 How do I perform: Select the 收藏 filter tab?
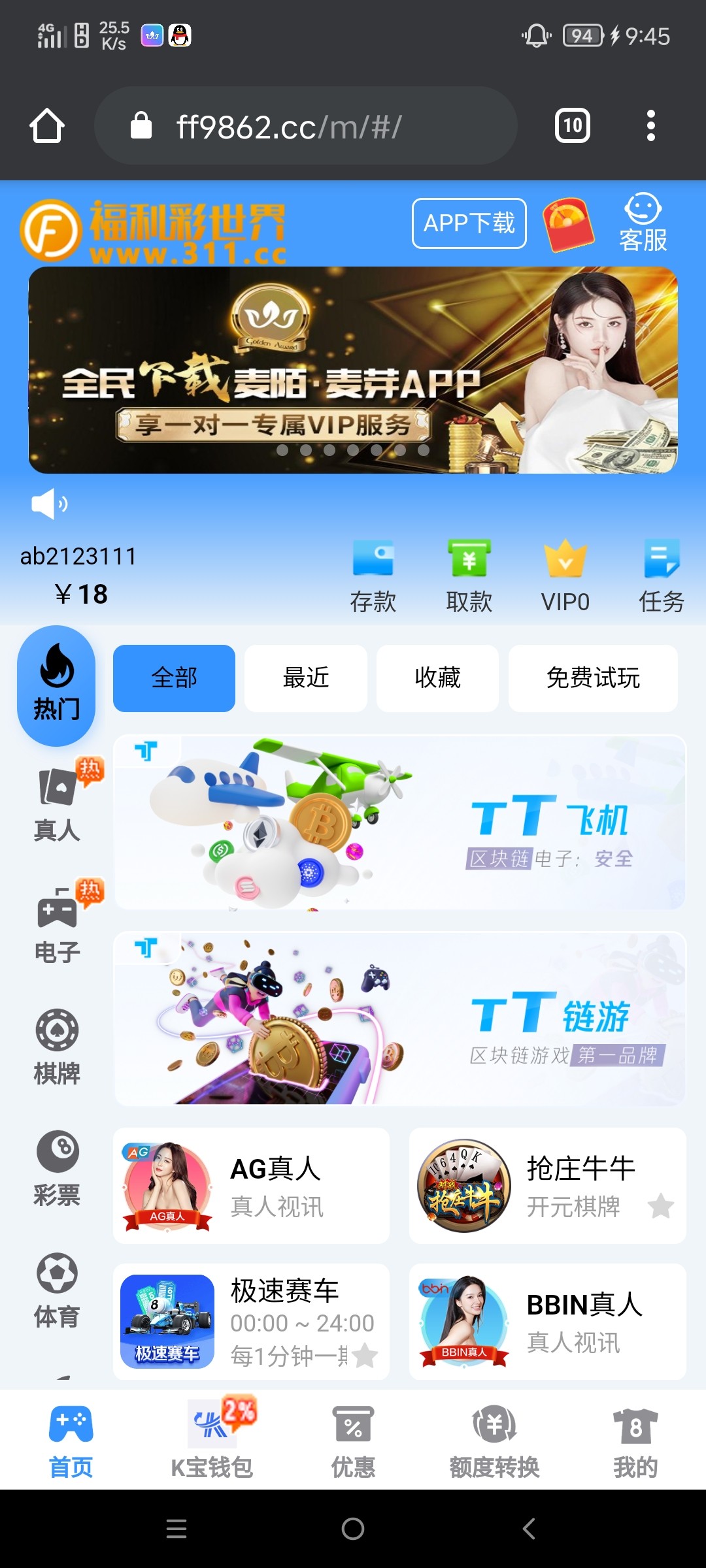437,678
